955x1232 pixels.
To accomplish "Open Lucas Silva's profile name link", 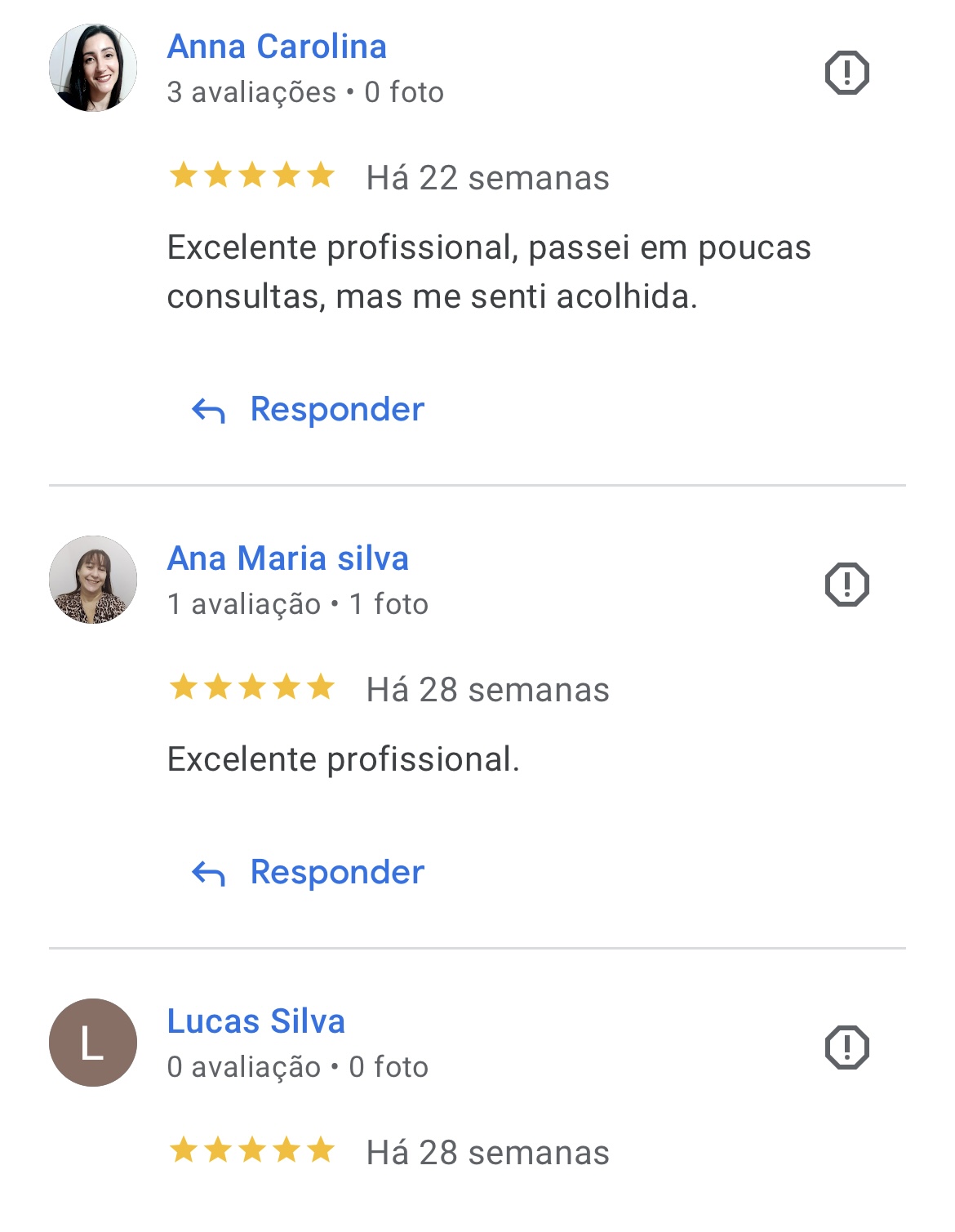I will [255, 1021].
